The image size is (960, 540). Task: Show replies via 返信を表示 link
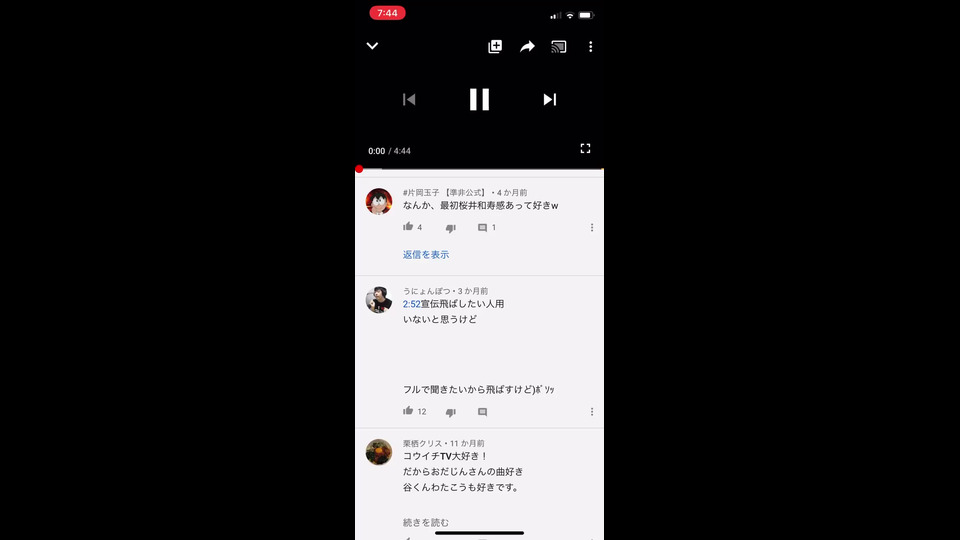tap(426, 255)
